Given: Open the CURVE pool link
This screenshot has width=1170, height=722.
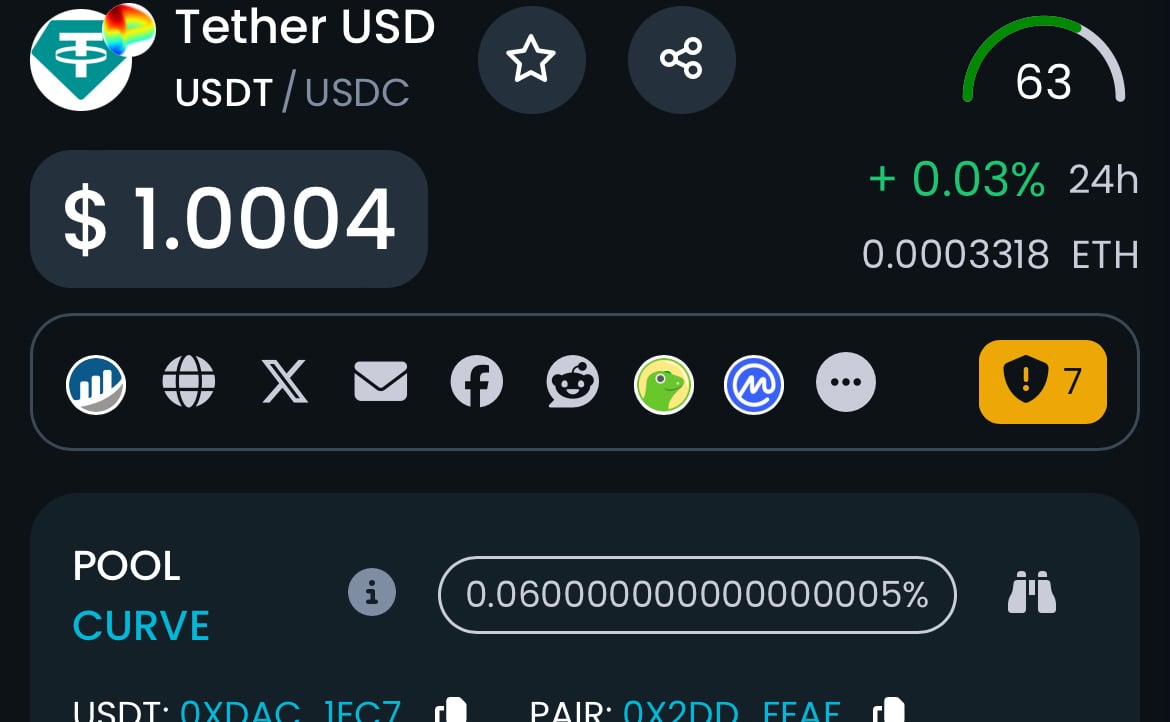Looking at the screenshot, I should pyautogui.click(x=141, y=626).
